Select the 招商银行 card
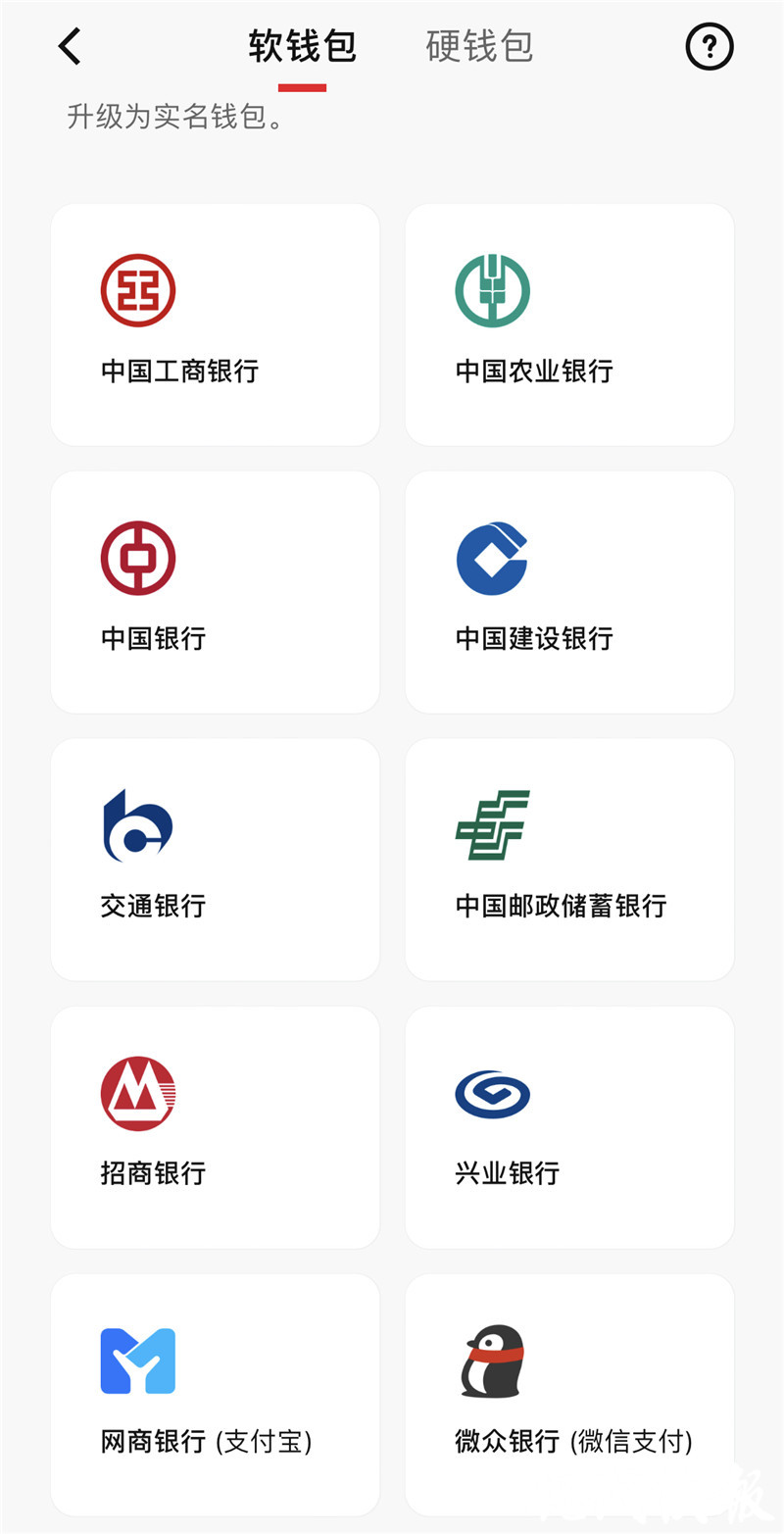This screenshot has height=1534, width=784. coord(215,1127)
